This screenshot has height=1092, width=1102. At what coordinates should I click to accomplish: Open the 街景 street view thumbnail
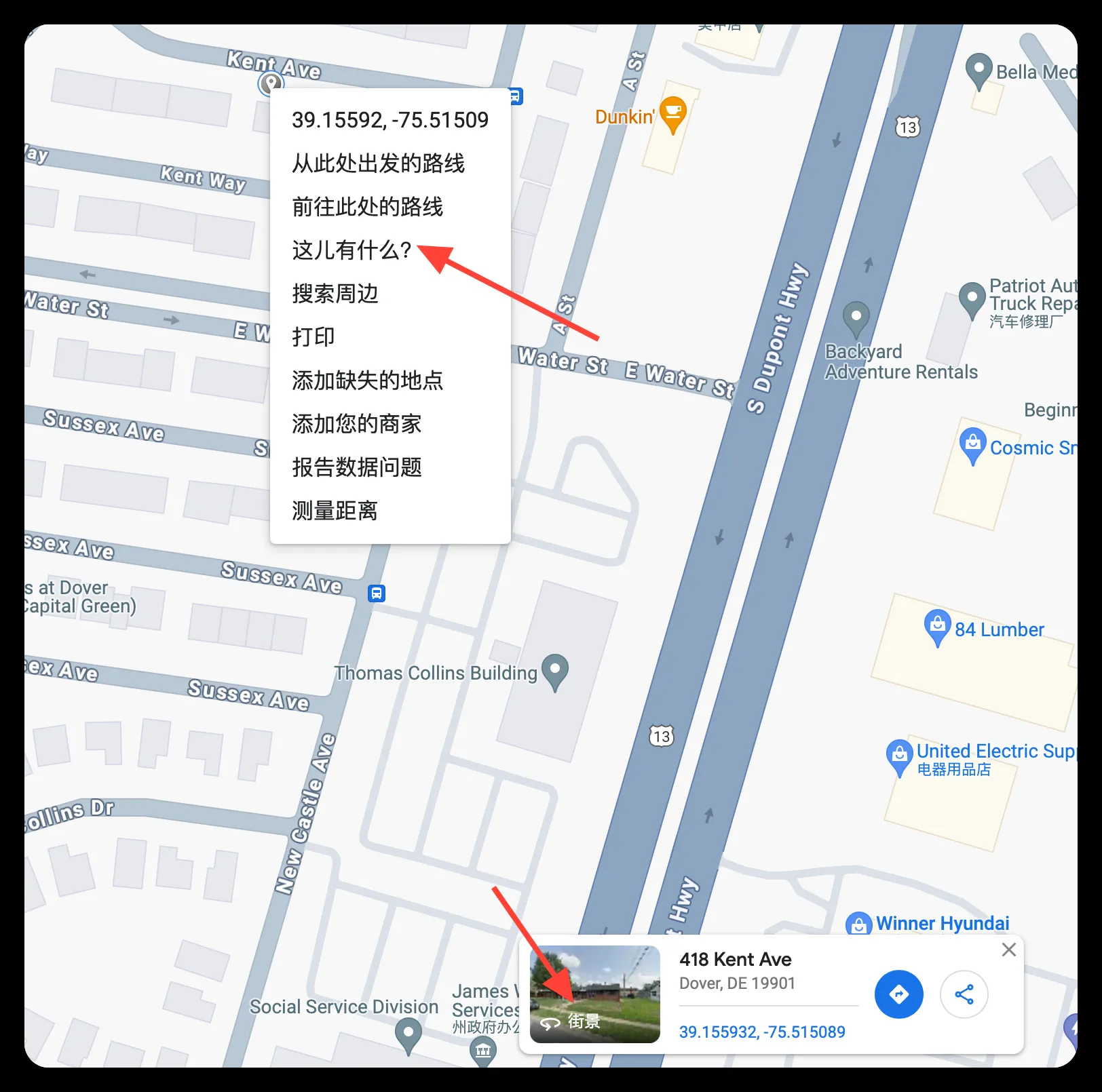[x=595, y=994]
